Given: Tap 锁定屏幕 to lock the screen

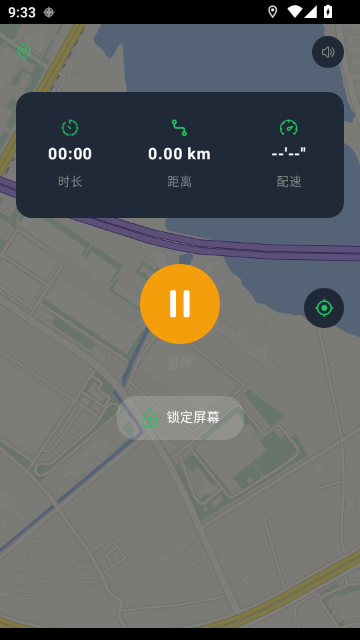Looking at the screenshot, I should pyautogui.click(x=180, y=418).
